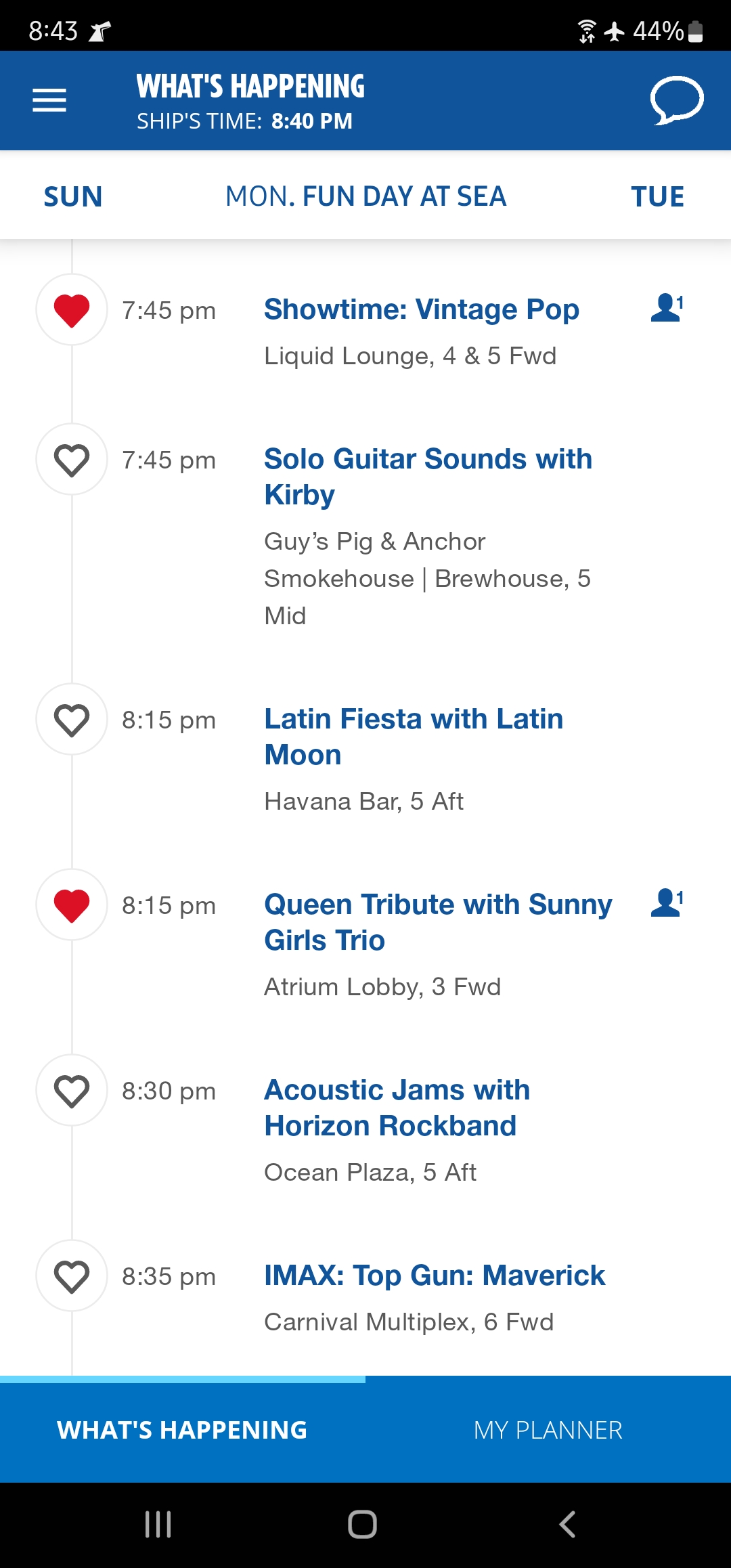Screen dimensions: 731x1568
Task: Open Showtime: Vintage Pop event details
Action: tap(422, 309)
